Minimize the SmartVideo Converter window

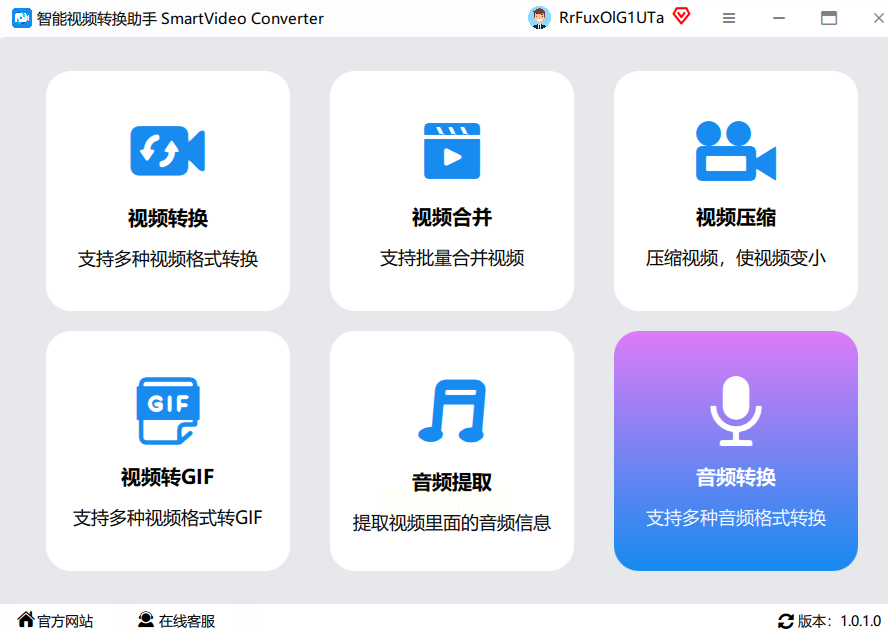click(x=779, y=18)
